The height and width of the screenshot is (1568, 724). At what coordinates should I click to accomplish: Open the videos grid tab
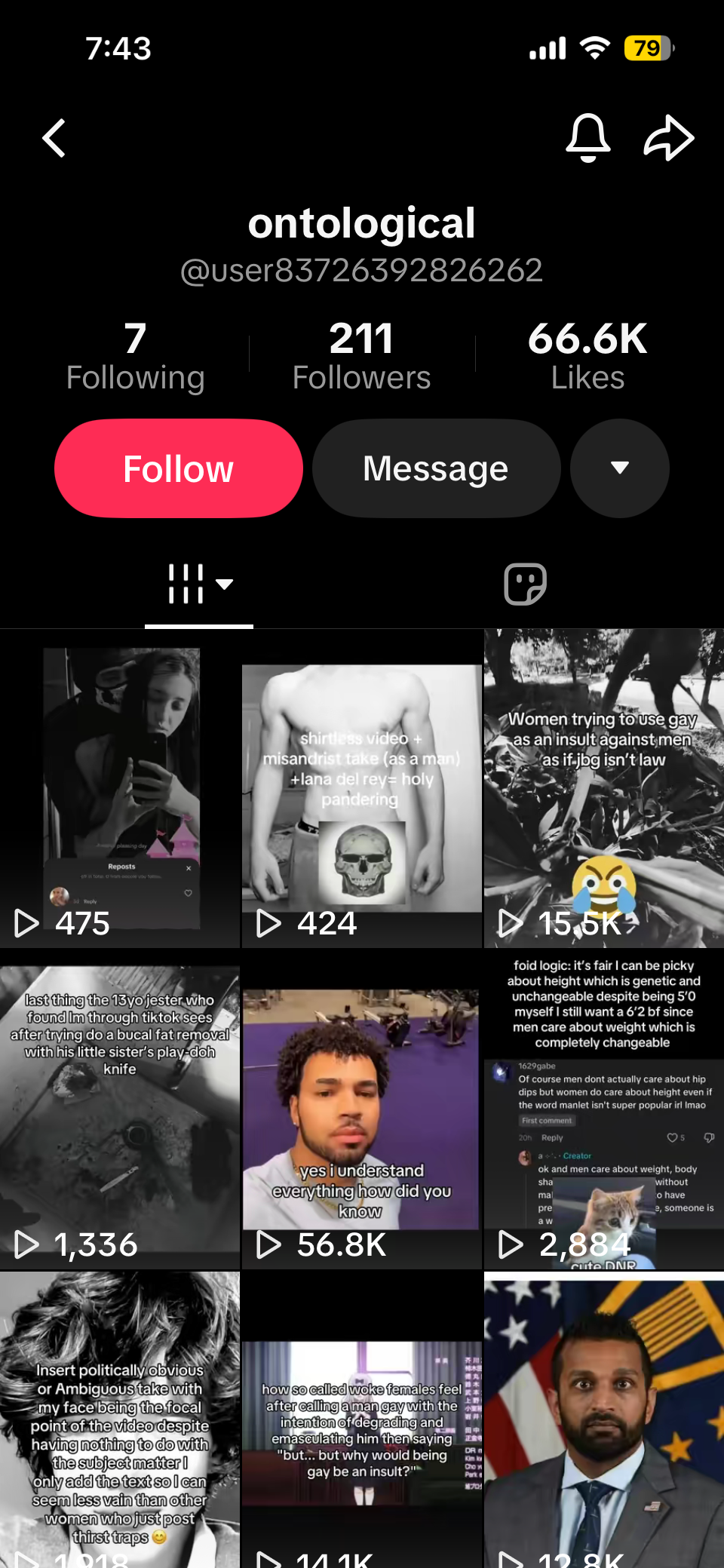(199, 584)
